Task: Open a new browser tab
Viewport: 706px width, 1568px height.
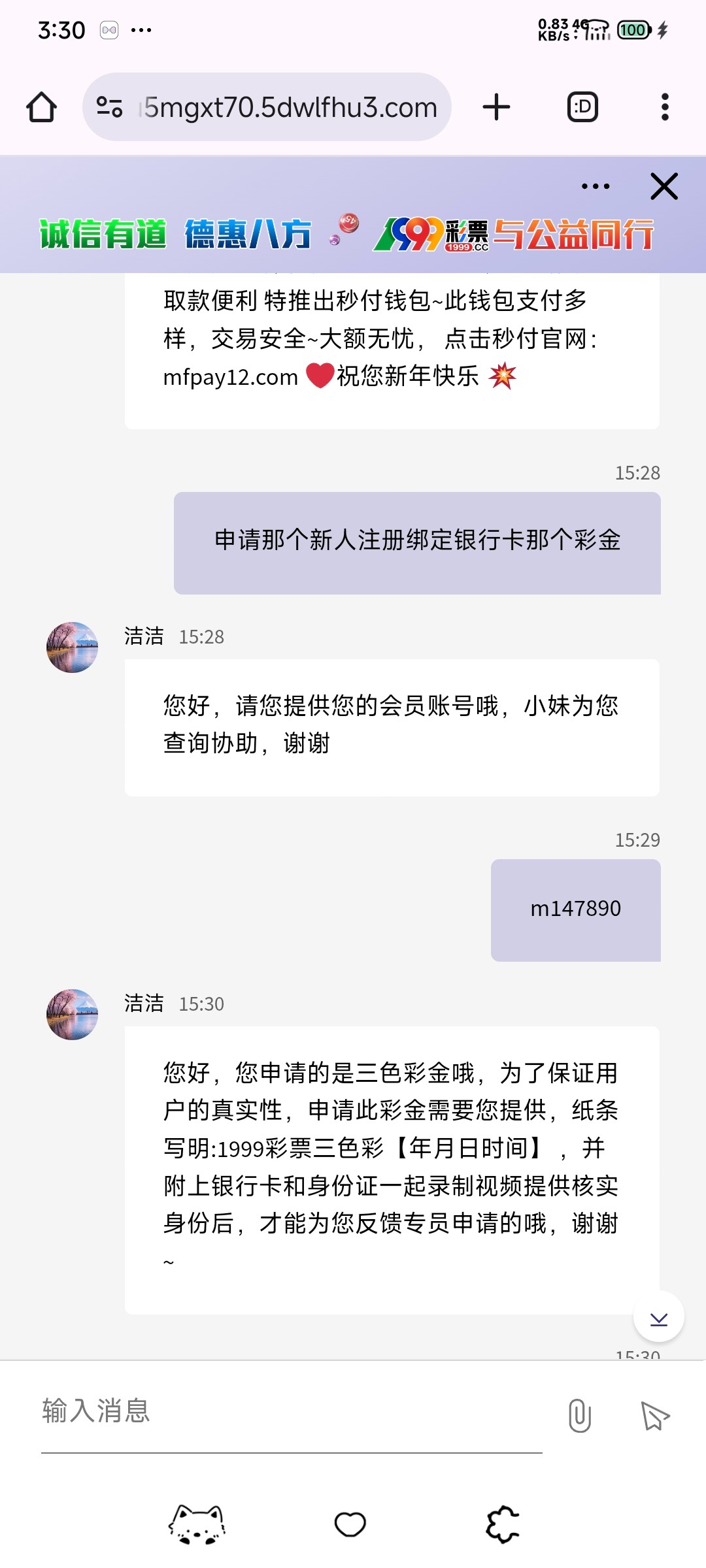Action: coord(496,107)
